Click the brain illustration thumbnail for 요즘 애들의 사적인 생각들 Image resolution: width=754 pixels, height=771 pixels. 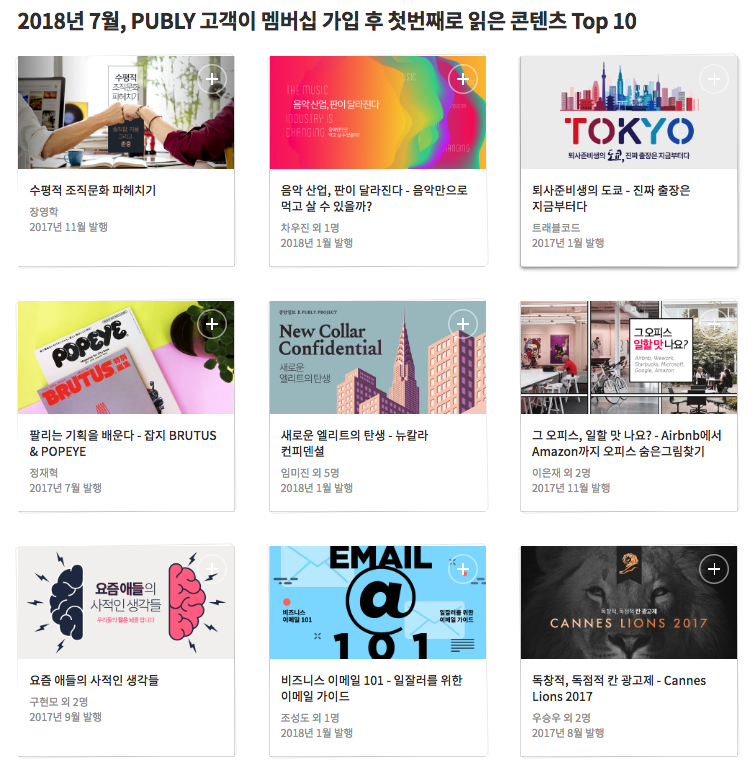[127, 603]
